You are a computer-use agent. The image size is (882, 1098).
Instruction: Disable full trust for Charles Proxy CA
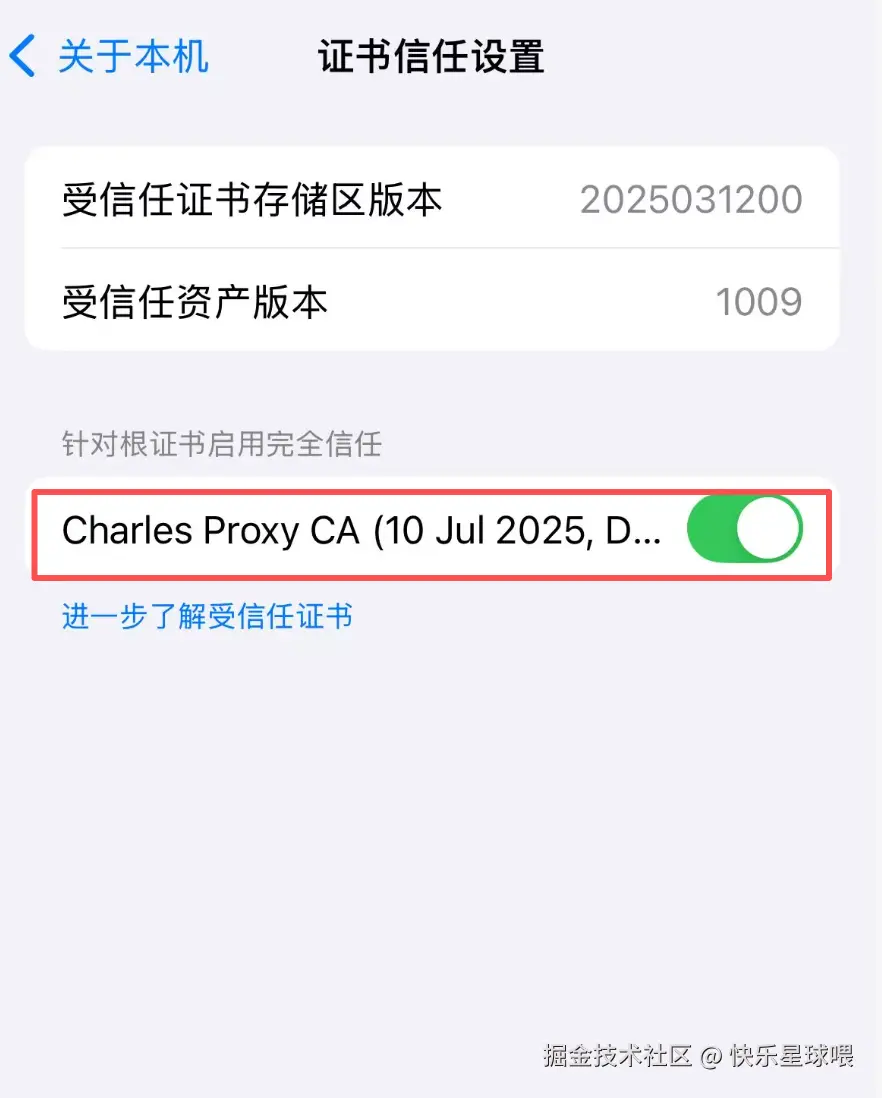744,529
